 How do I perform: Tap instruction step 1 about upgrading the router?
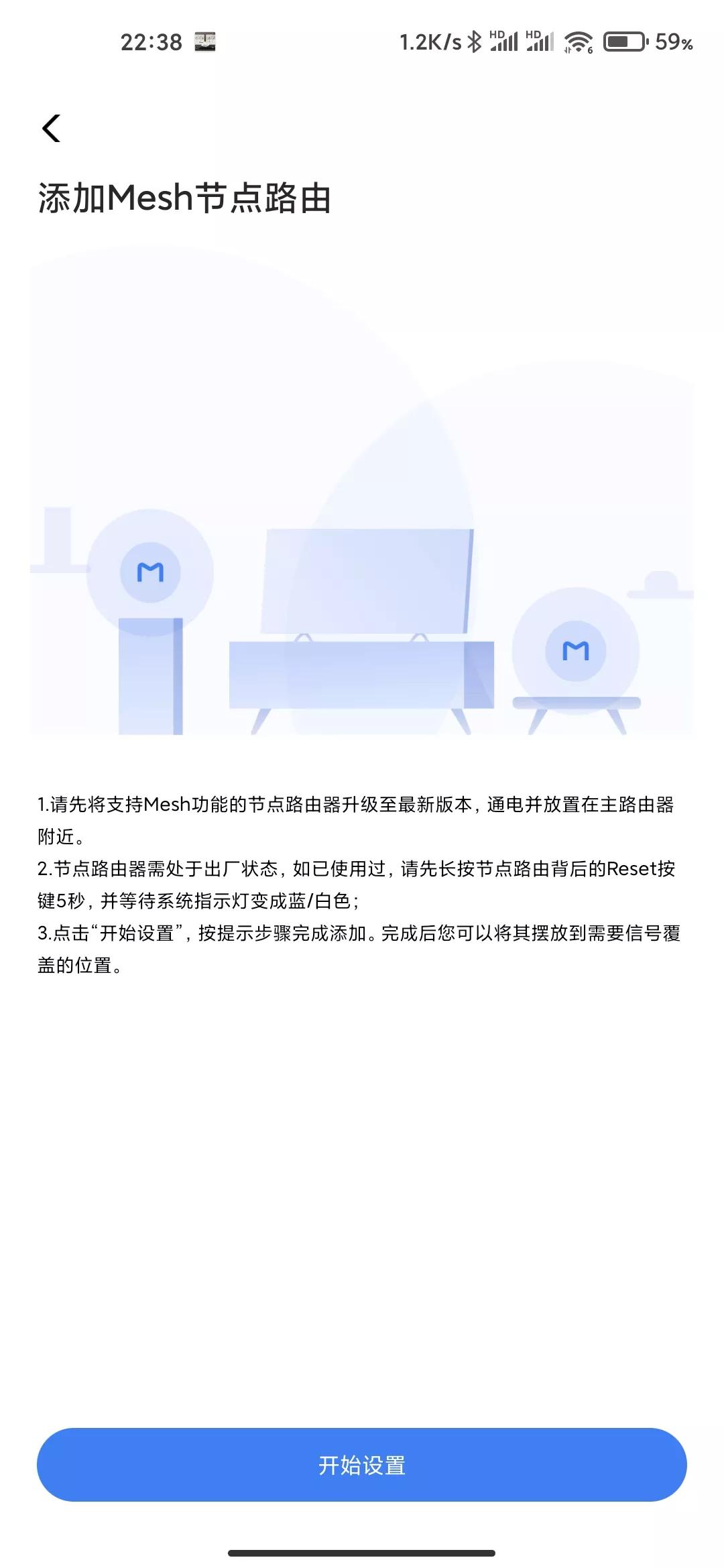tap(362, 821)
